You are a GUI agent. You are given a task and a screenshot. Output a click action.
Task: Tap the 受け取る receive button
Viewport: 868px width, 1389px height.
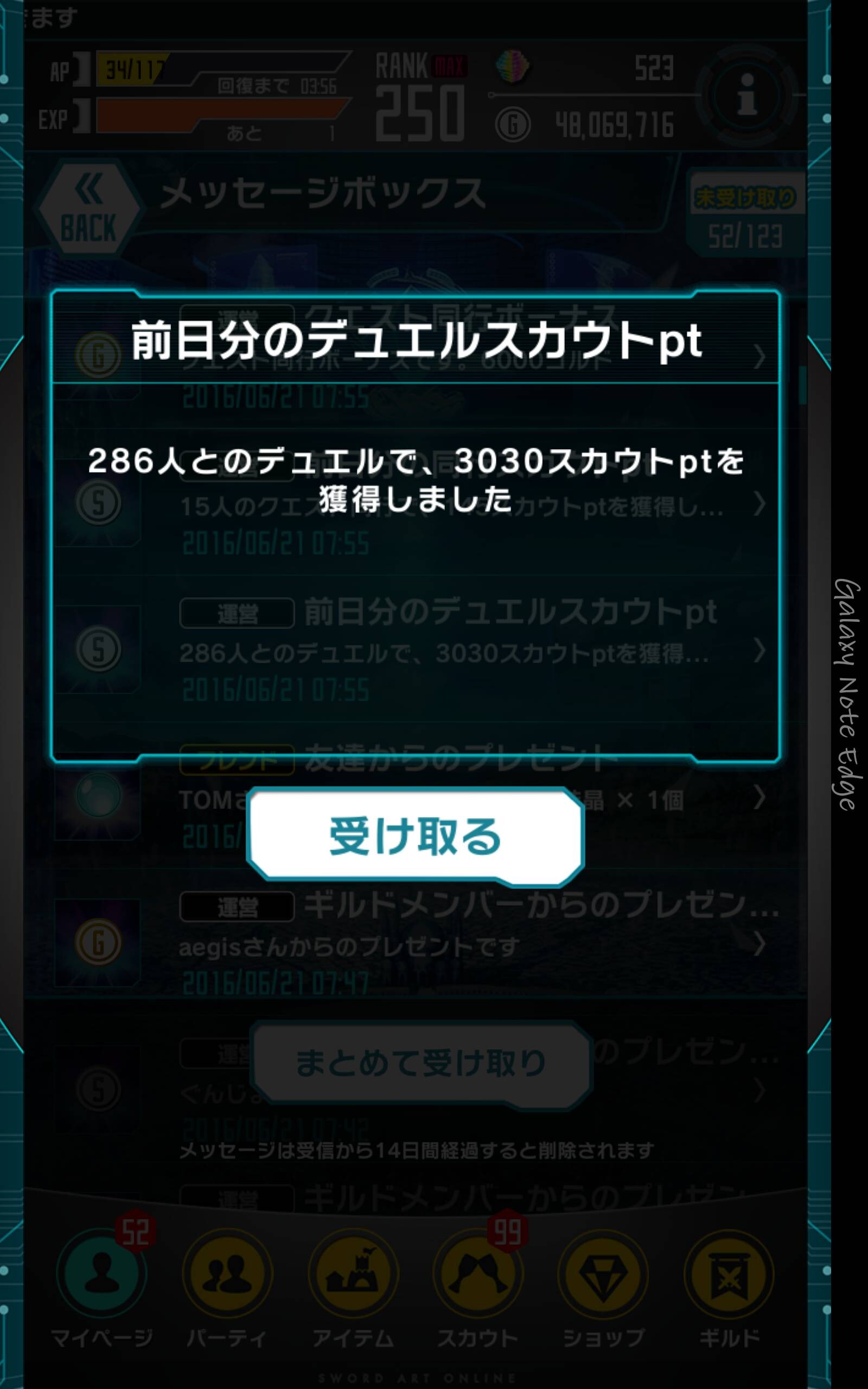click(415, 836)
